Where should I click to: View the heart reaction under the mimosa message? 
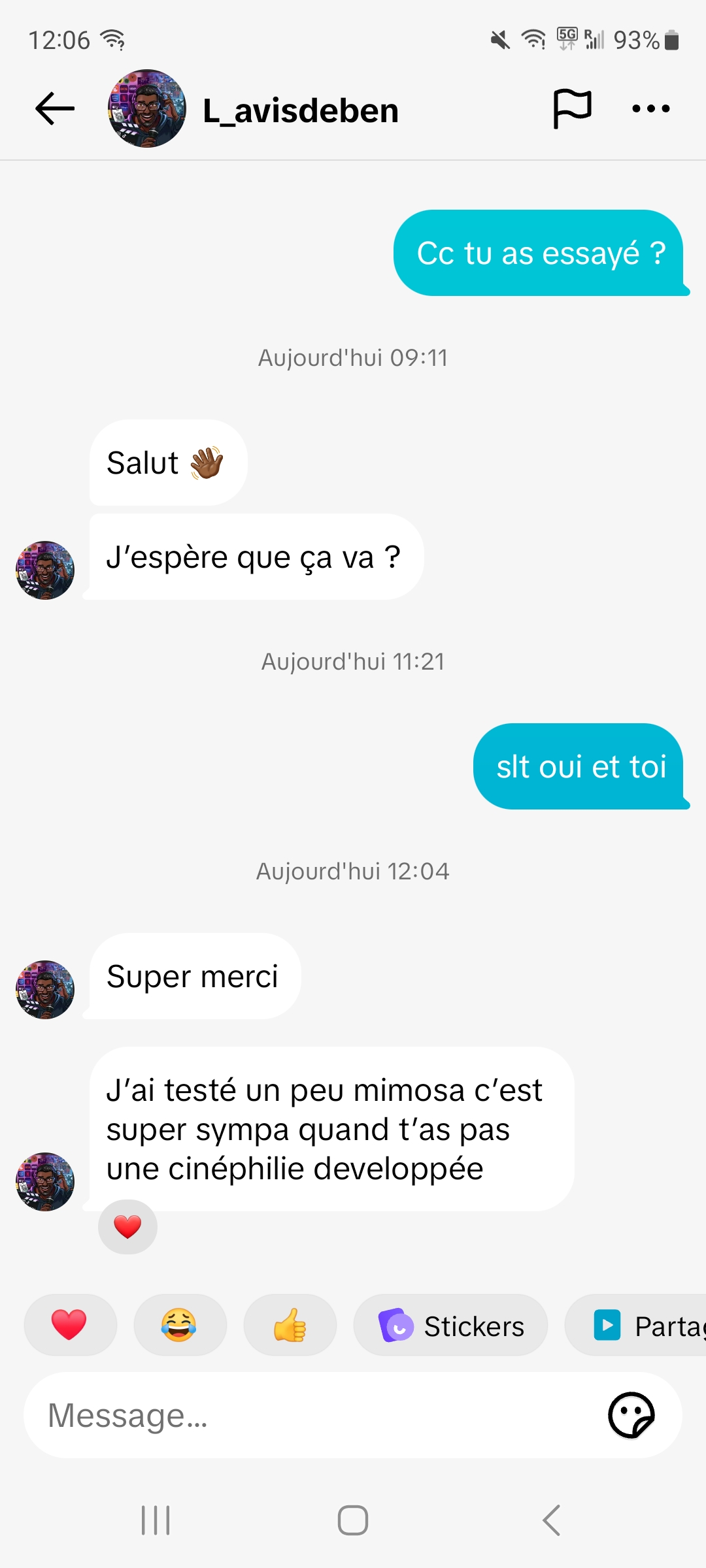click(127, 1227)
